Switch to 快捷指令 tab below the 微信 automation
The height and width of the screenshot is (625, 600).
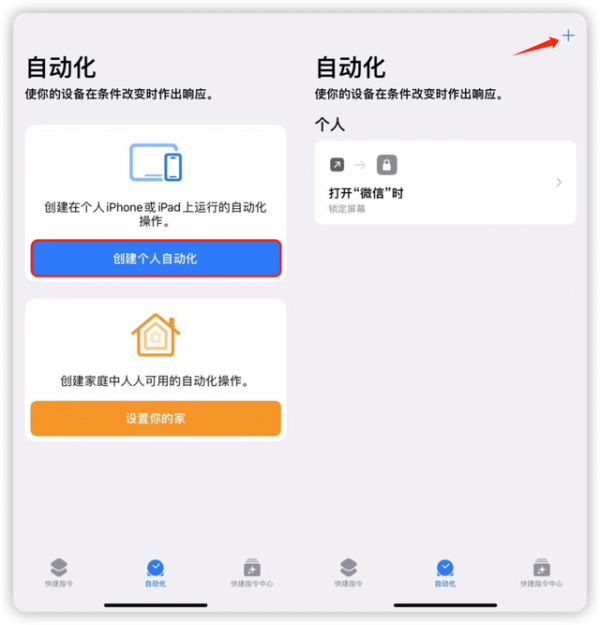click(x=348, y=572)
